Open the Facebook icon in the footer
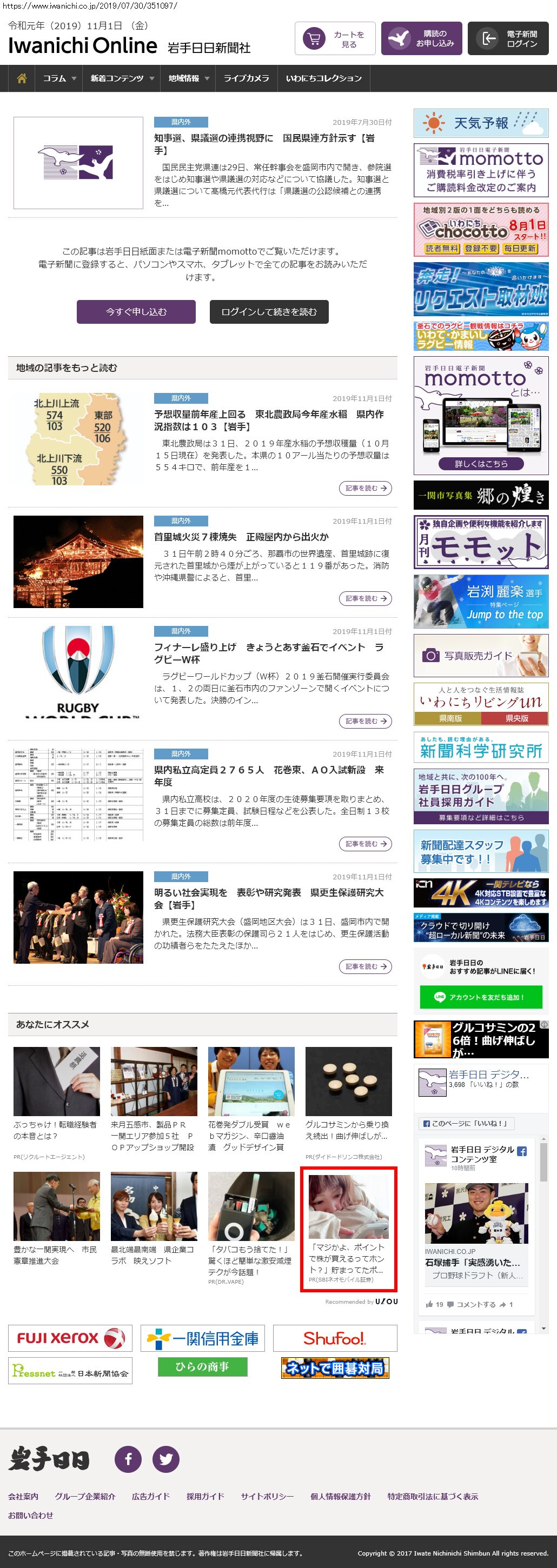Viewport: 557px width, 1568px height. click(129, 1459)
